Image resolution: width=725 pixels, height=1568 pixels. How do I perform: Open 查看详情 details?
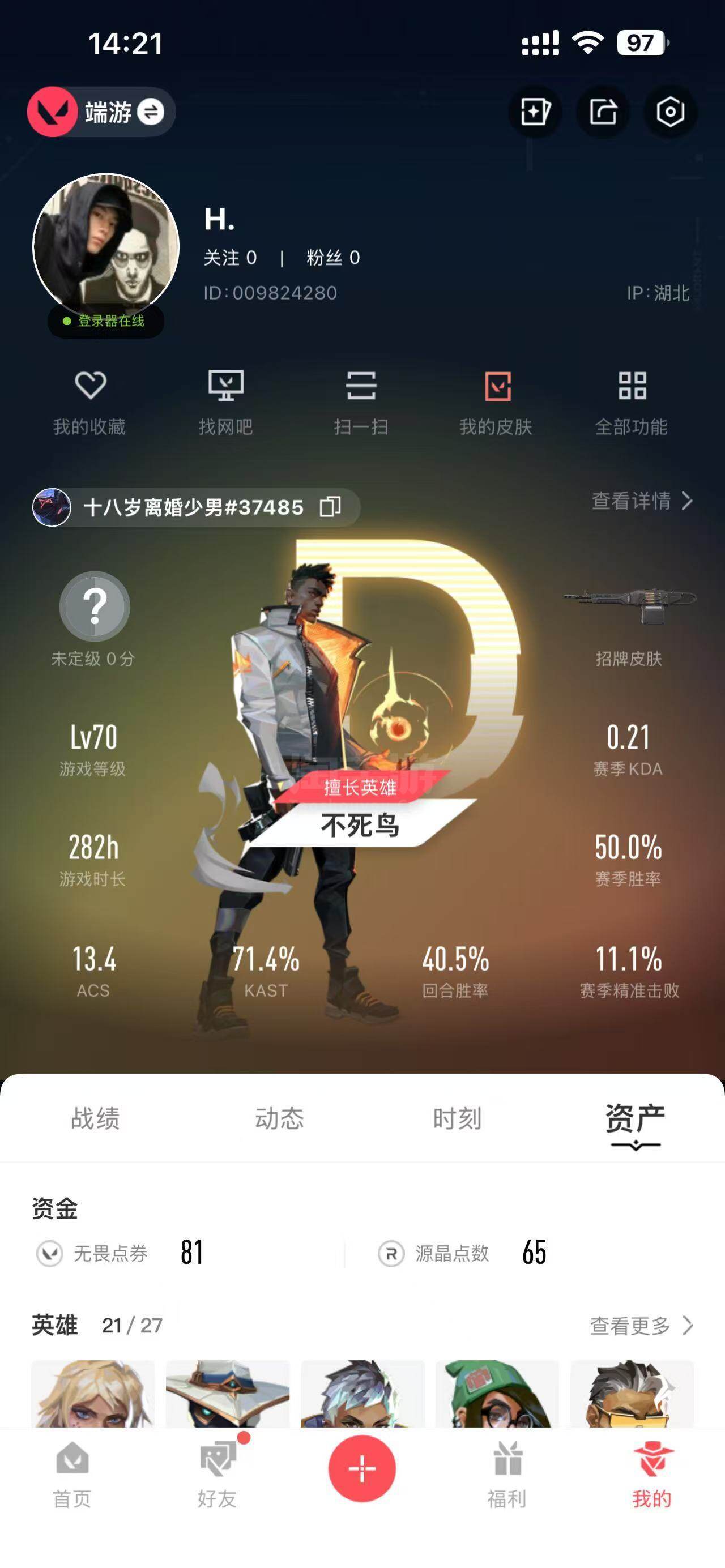(643, 501)
